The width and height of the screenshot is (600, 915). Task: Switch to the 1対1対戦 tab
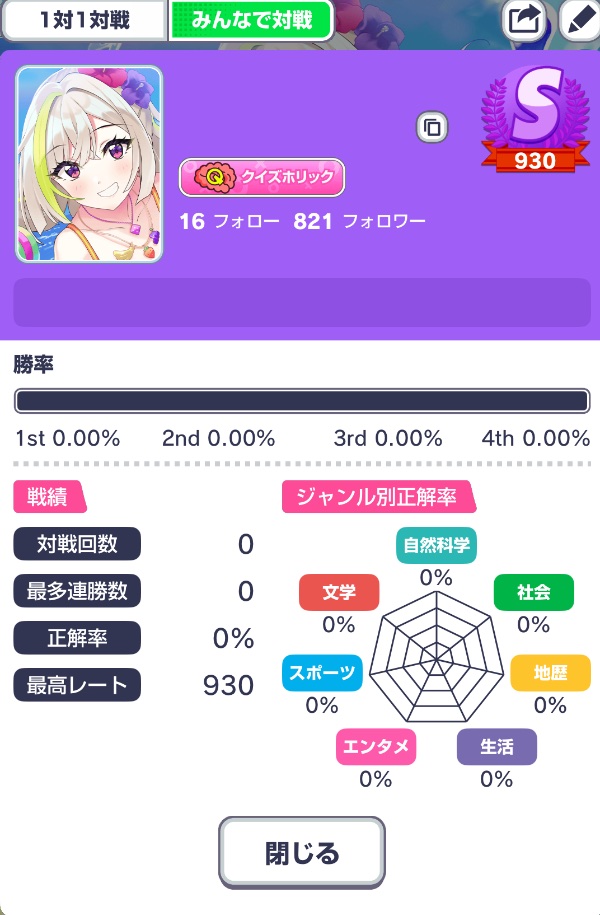click(x=84, y=20)
